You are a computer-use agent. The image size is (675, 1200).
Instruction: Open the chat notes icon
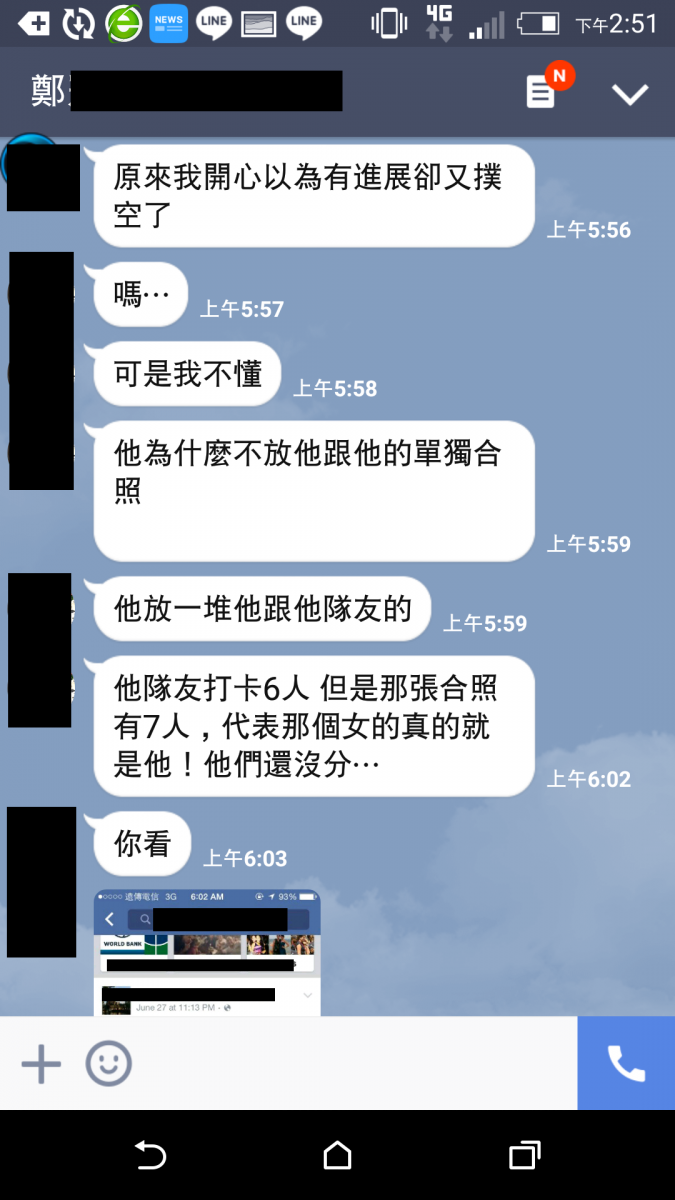pos(541,93)
